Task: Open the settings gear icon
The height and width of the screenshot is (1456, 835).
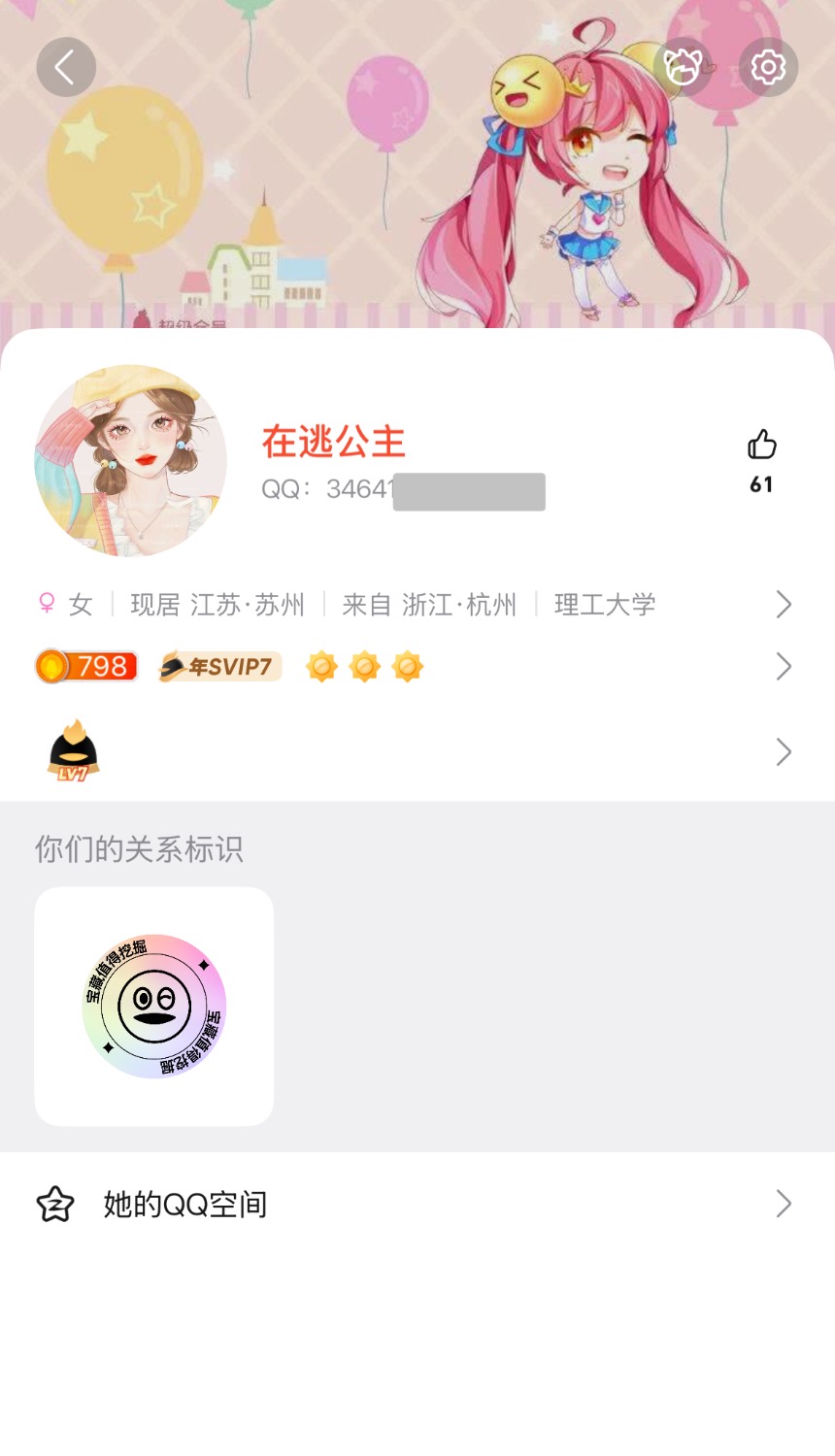Action: 768,67
